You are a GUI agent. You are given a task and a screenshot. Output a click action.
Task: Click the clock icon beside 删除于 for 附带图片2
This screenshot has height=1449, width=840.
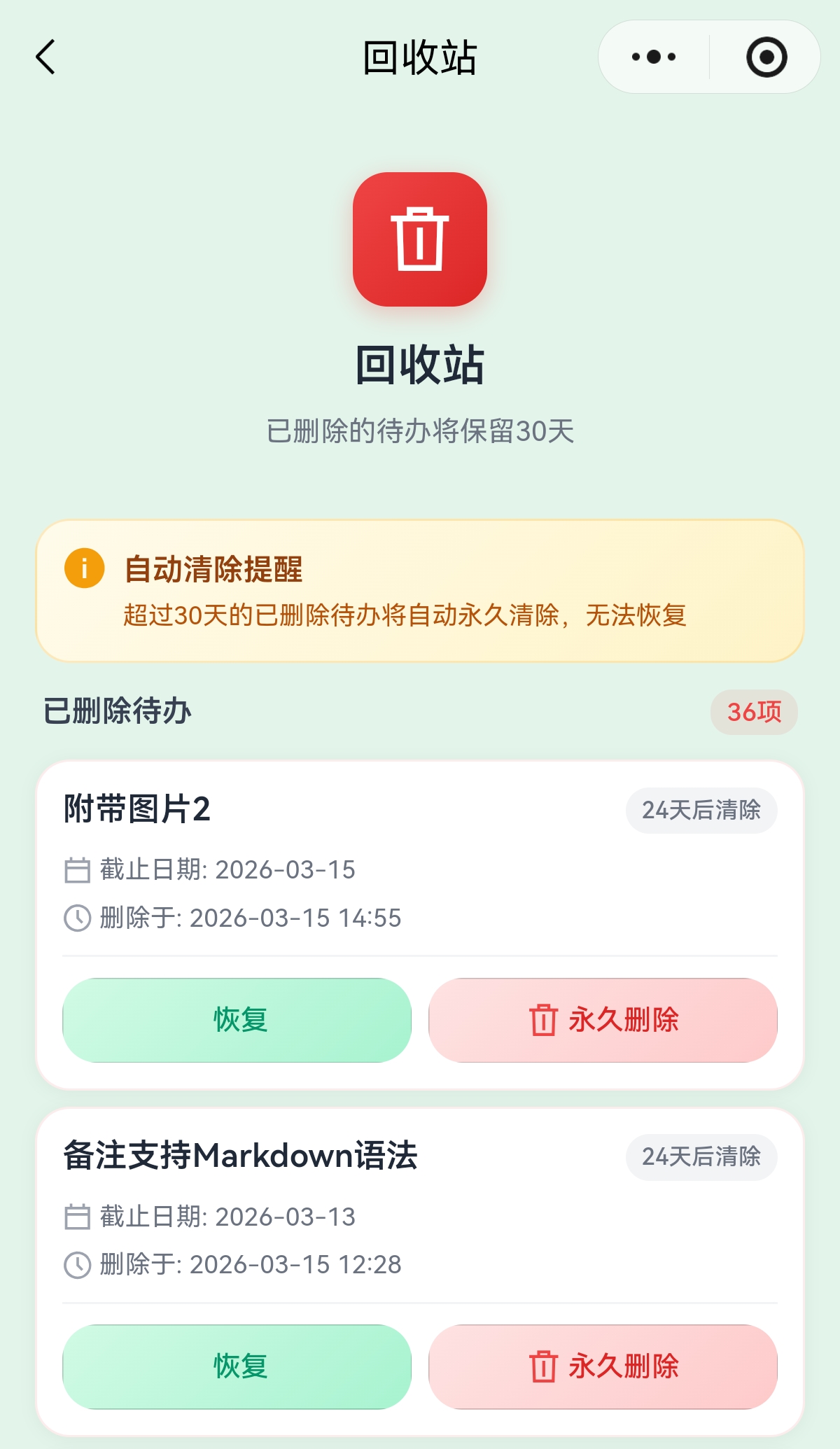(78, 915)
